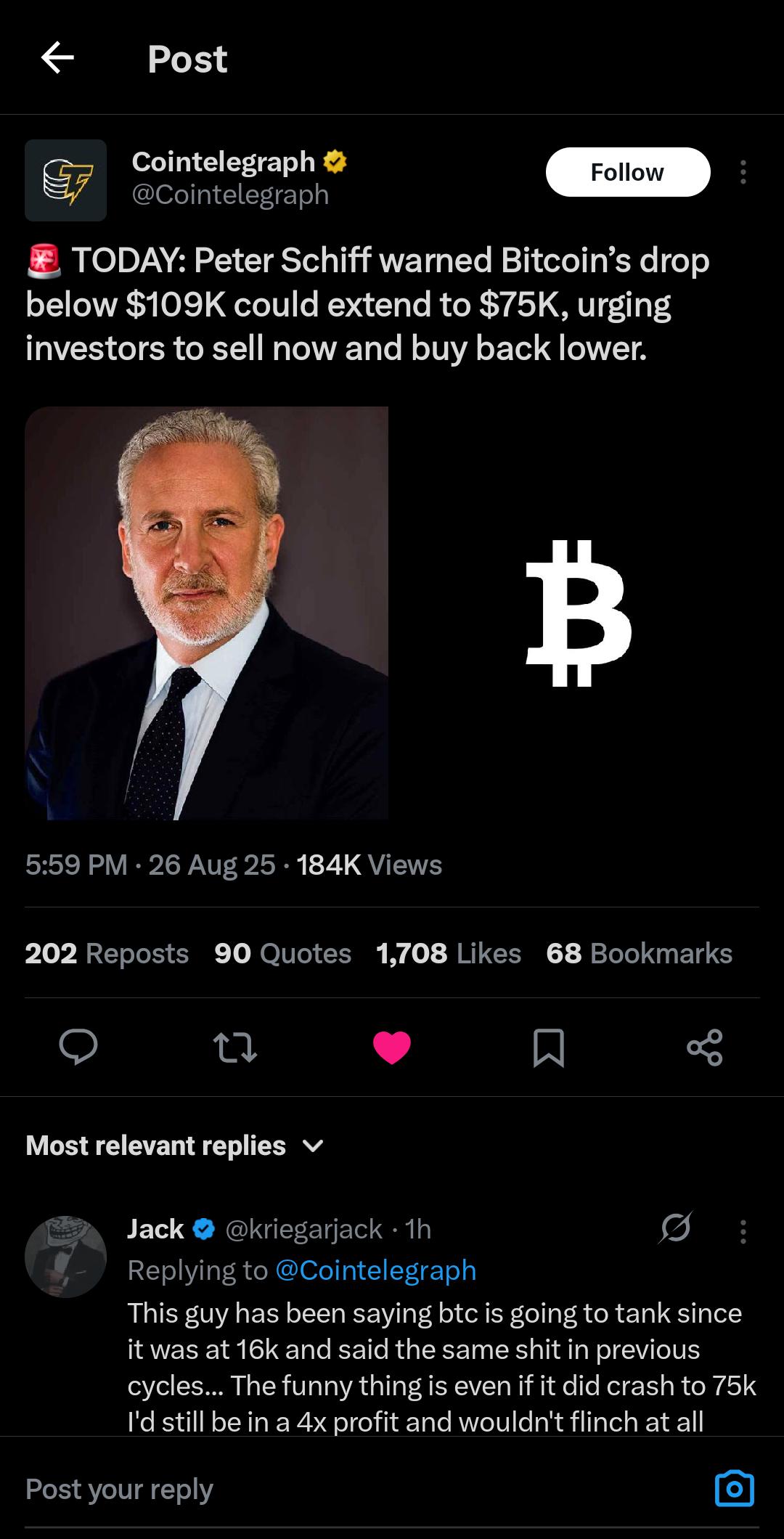This screenshot has width=784, height=1539.
Task: Bookmark this post
Action: tap(548, 1048)
